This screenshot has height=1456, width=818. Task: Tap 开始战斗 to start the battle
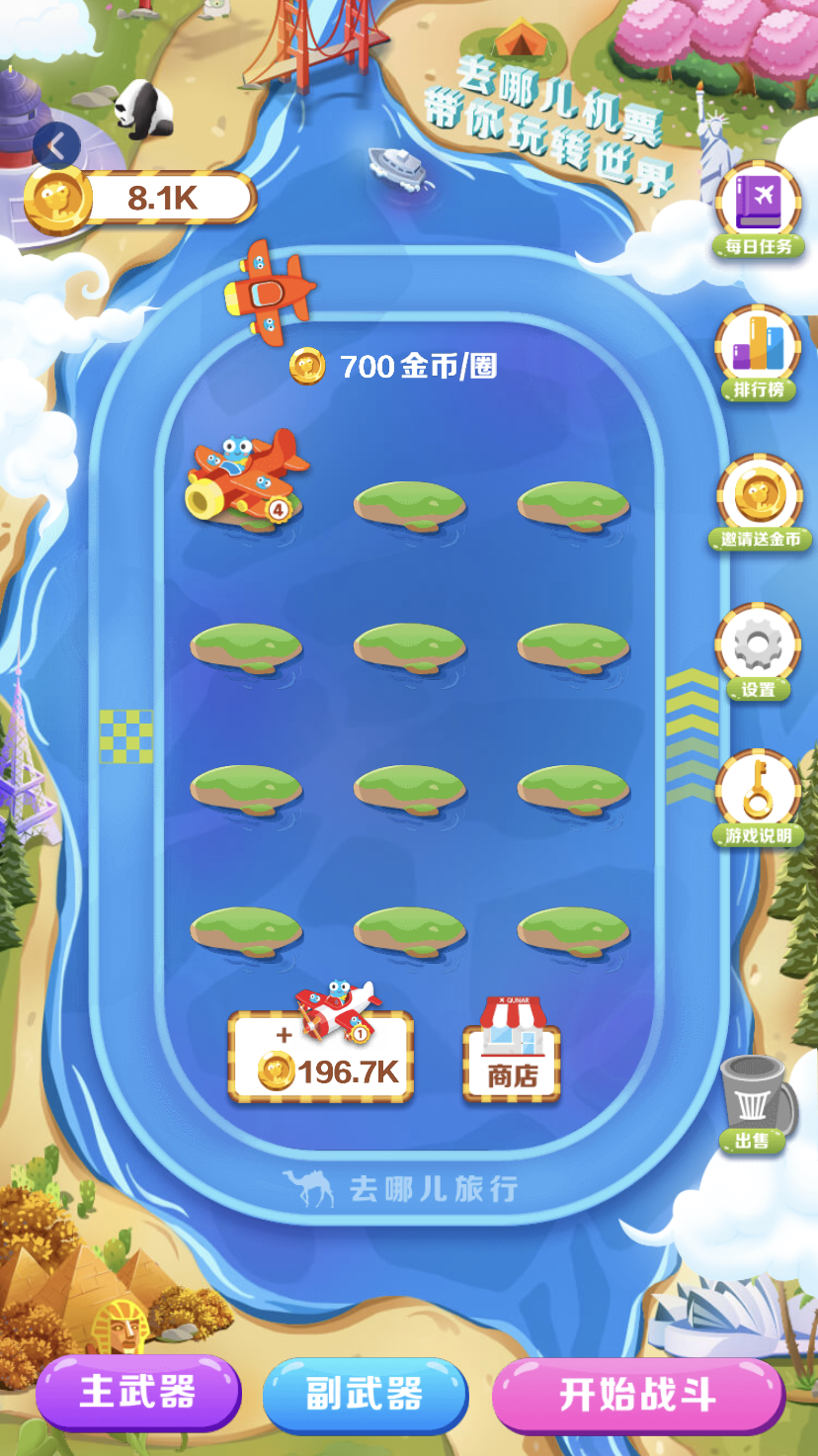coord(638,1395)
